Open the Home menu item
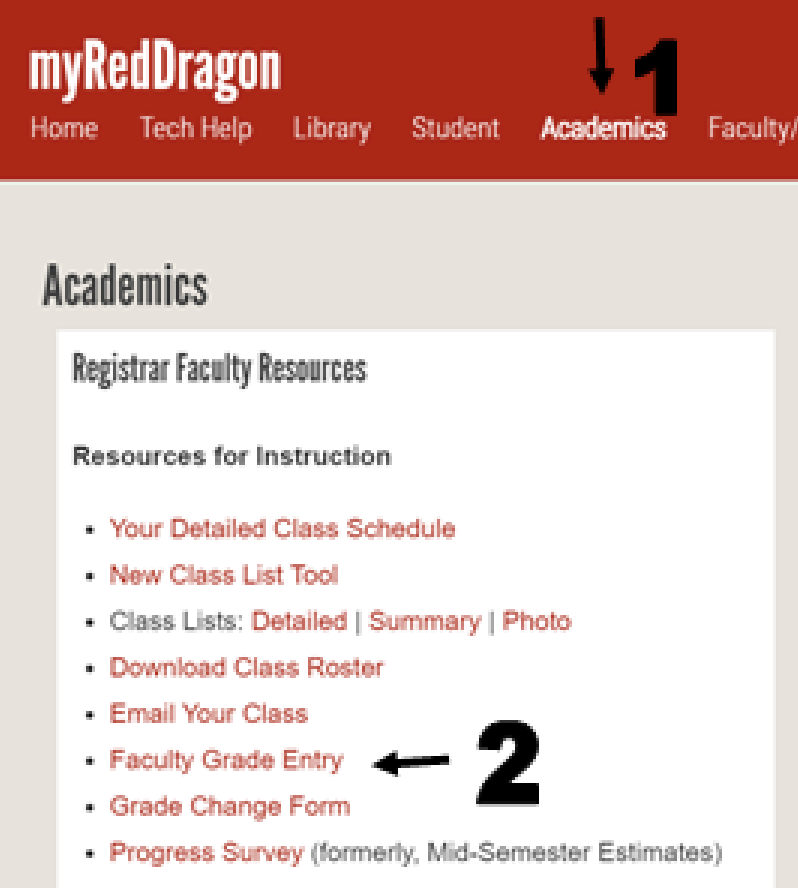This screenshot has height=888, width=798. (x=64, y=128)
